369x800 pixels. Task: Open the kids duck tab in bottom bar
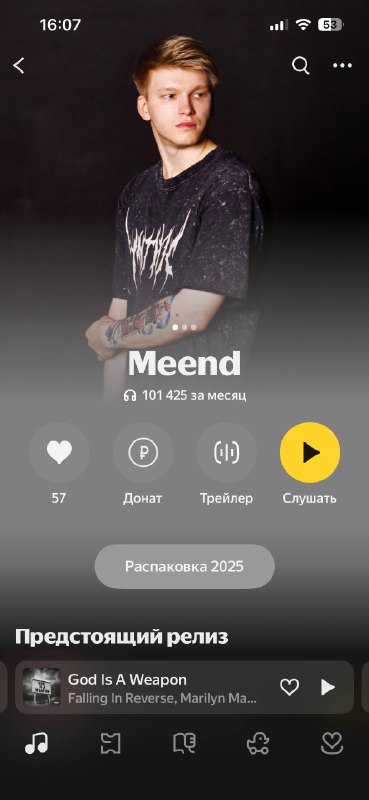258,744
